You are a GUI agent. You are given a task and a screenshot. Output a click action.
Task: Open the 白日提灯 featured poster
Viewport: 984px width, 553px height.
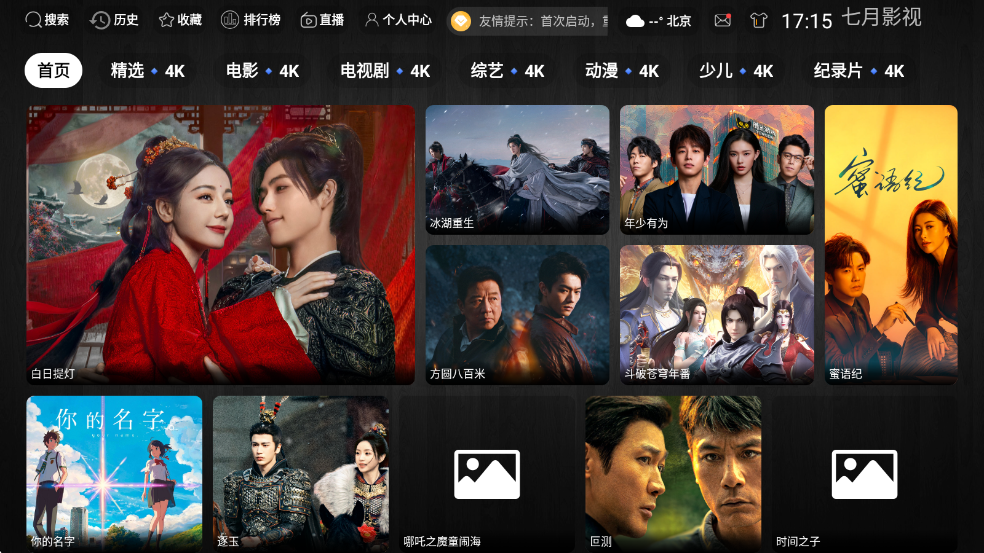click(220, 244)
